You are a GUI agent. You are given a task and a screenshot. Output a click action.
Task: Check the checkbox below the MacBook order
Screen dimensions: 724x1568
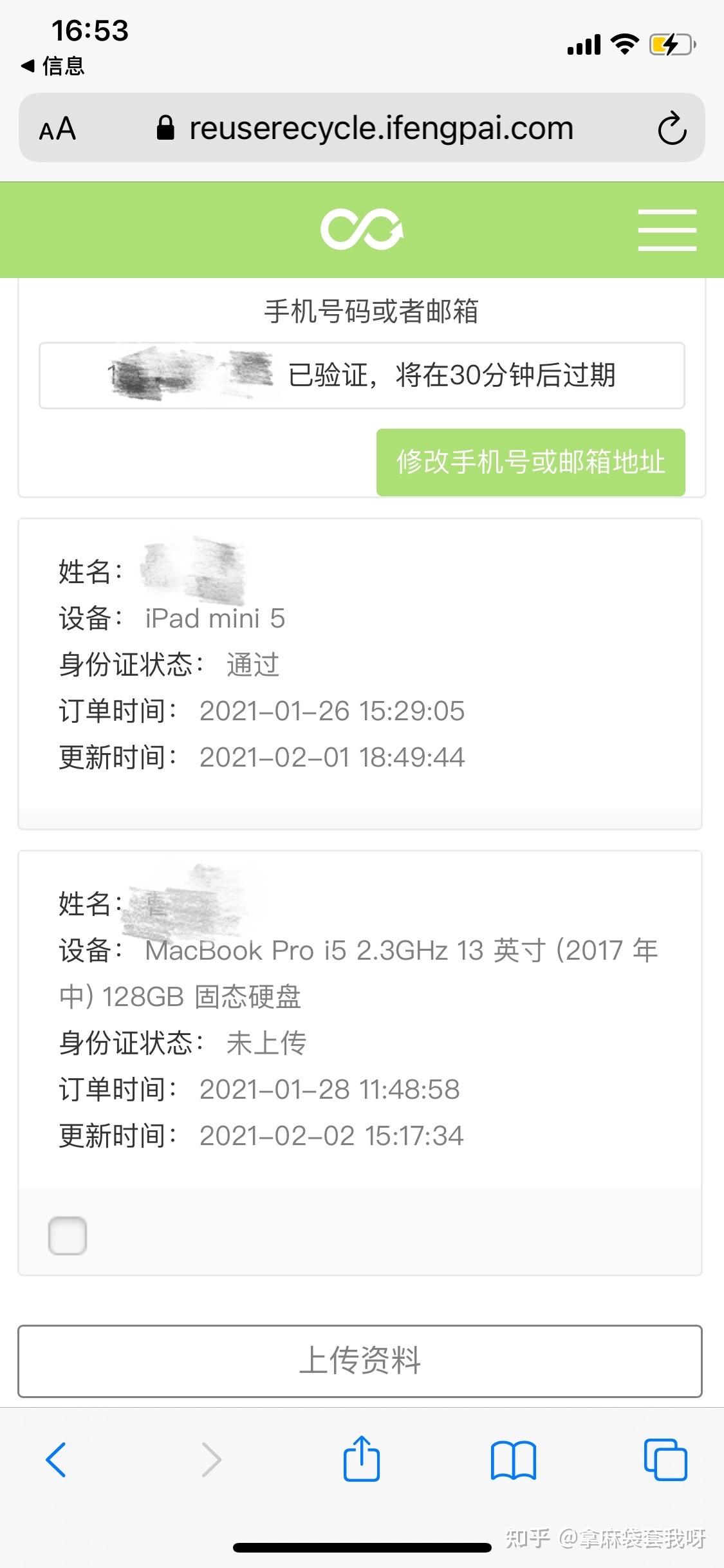(x=68, y=1236)
